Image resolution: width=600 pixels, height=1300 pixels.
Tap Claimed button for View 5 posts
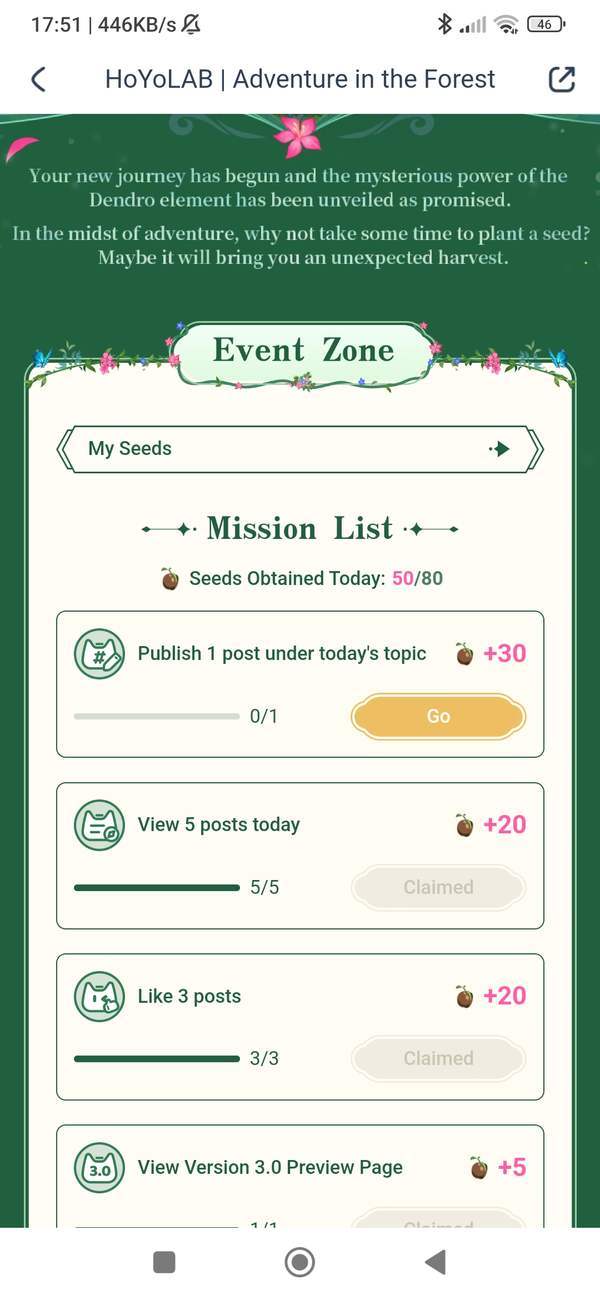438,887
